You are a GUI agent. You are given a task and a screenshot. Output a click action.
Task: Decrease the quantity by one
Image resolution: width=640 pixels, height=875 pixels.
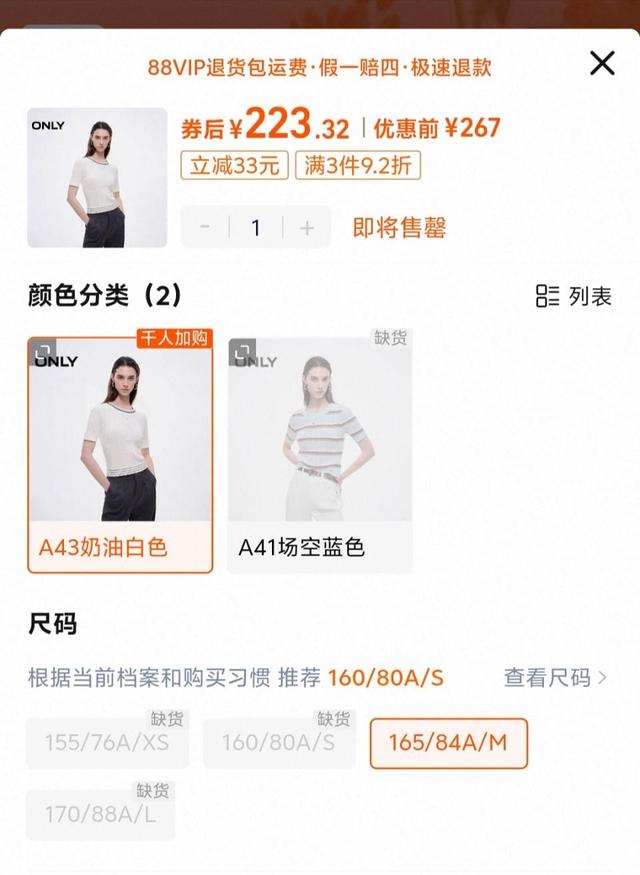tap(205, 228)
